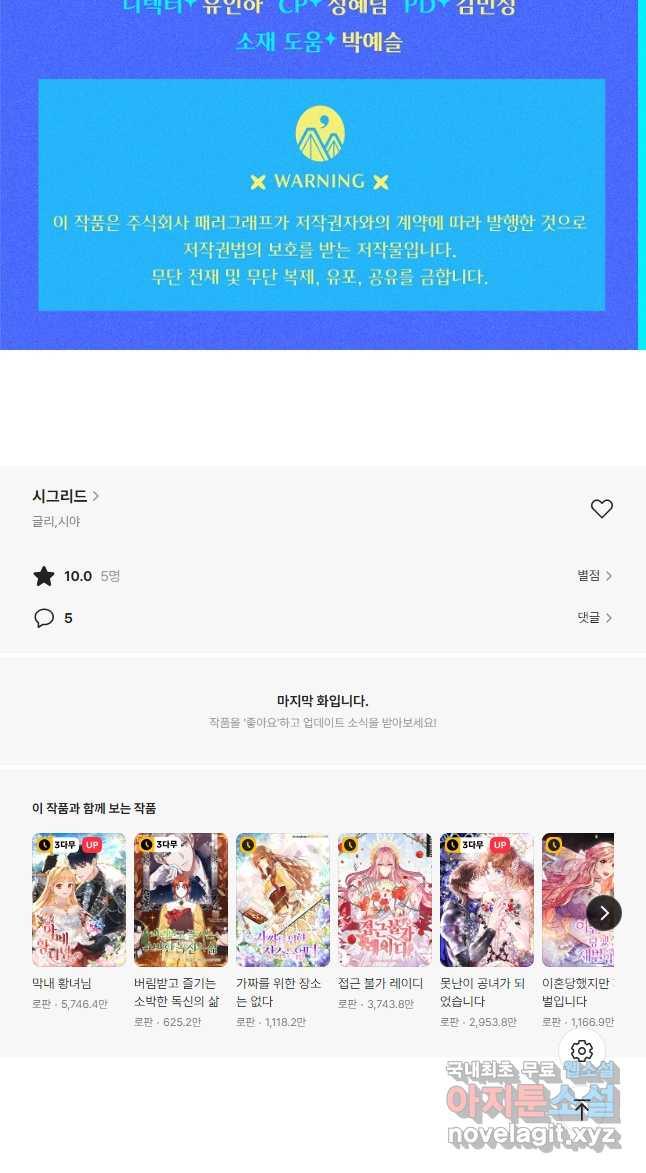Open the viewer settings gear
This screenshot has height=1173, width=646.
(582, 1051)
